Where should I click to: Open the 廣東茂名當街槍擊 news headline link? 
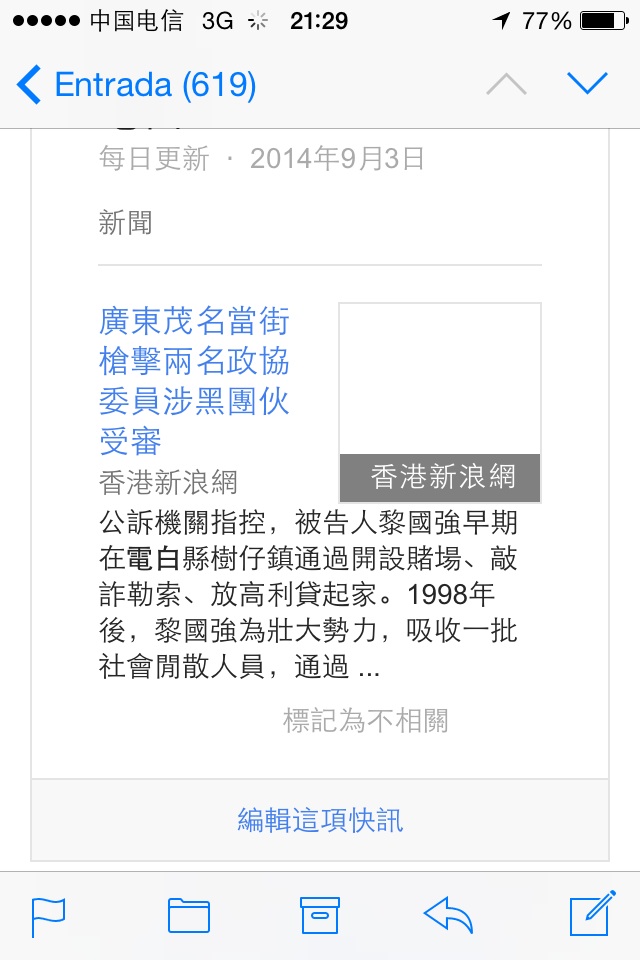(194, 381)
